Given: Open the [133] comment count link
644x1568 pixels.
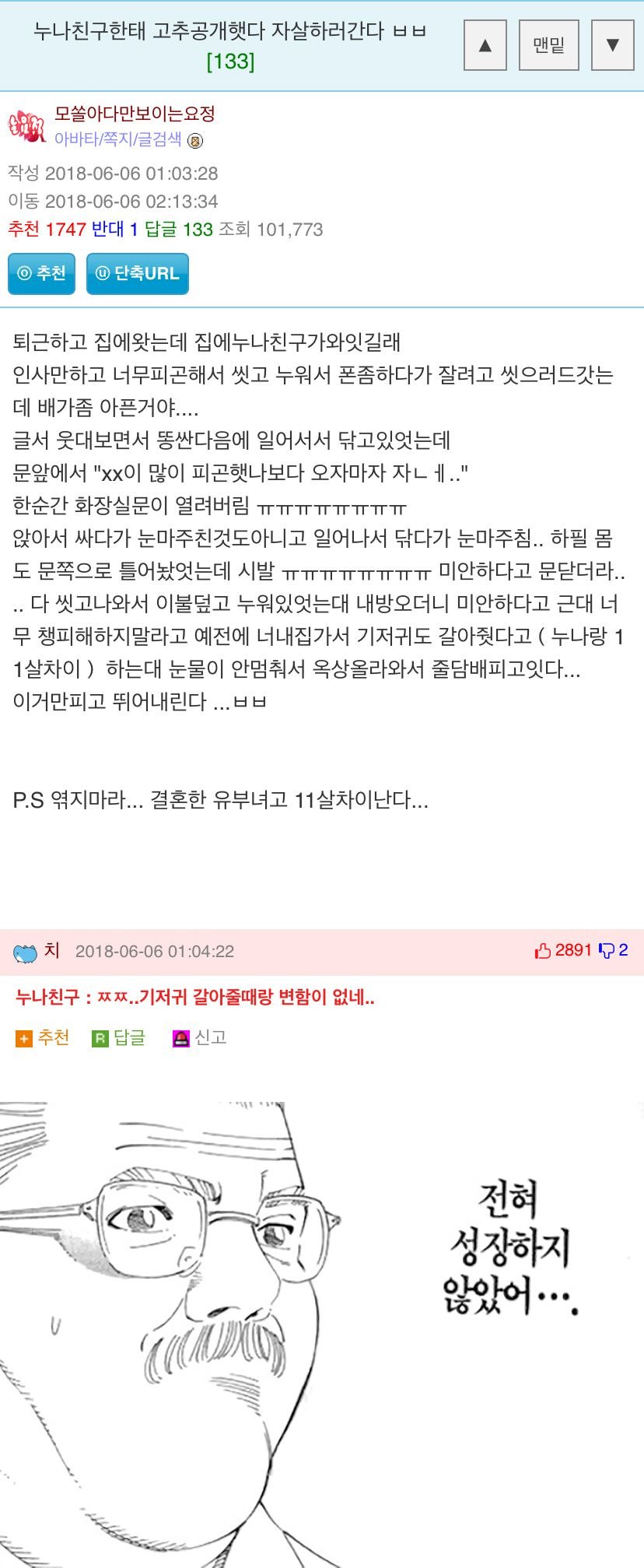Looking at the screenshot, I should (230, 61).
